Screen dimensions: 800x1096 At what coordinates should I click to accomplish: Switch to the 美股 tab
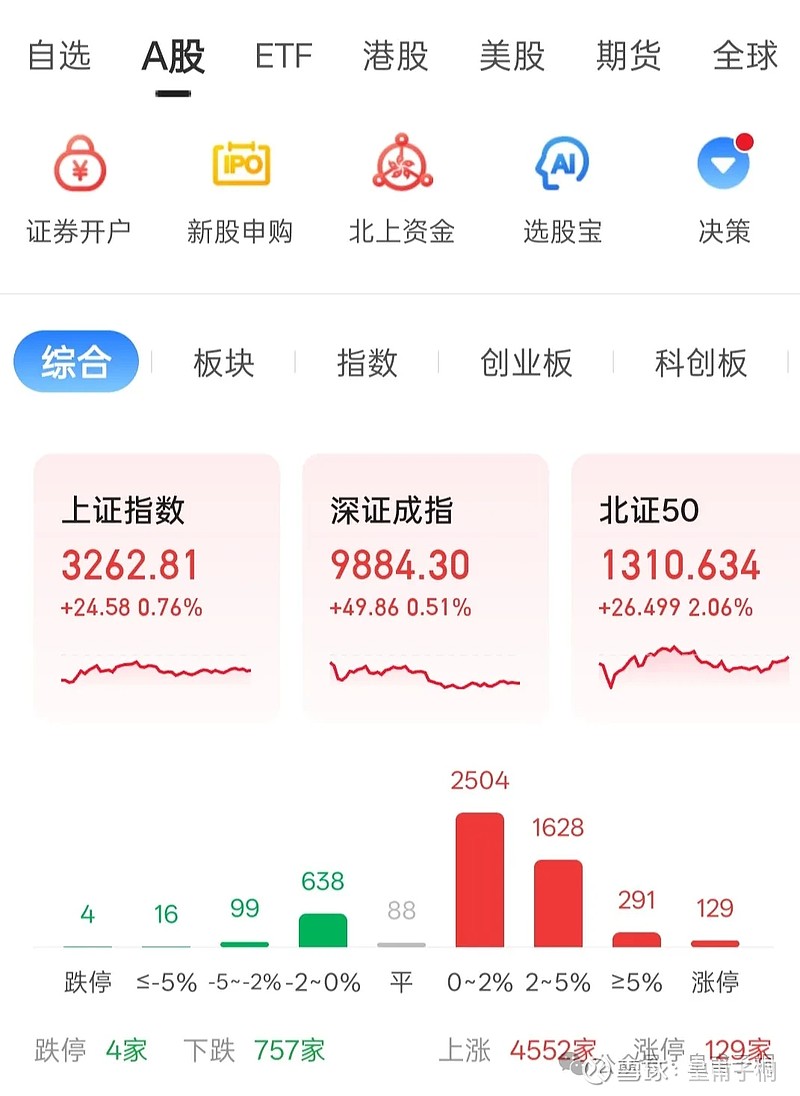pyautogui.click(x=512, y=57)
